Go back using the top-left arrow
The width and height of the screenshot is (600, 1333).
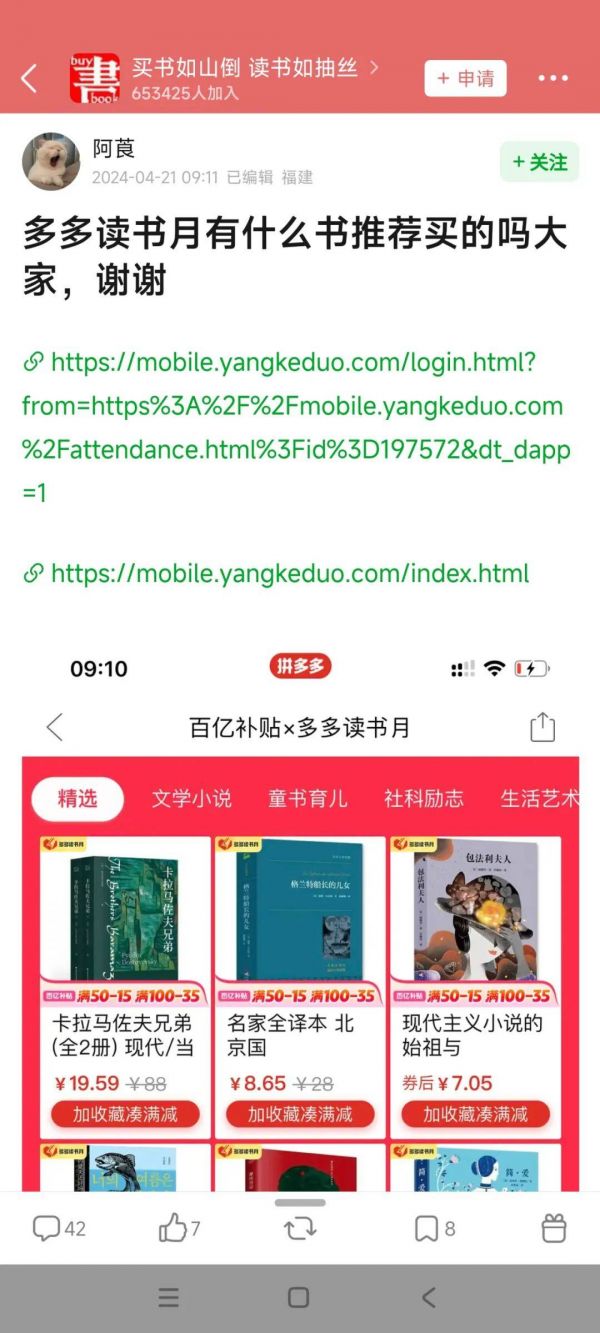tap(29, 79)
